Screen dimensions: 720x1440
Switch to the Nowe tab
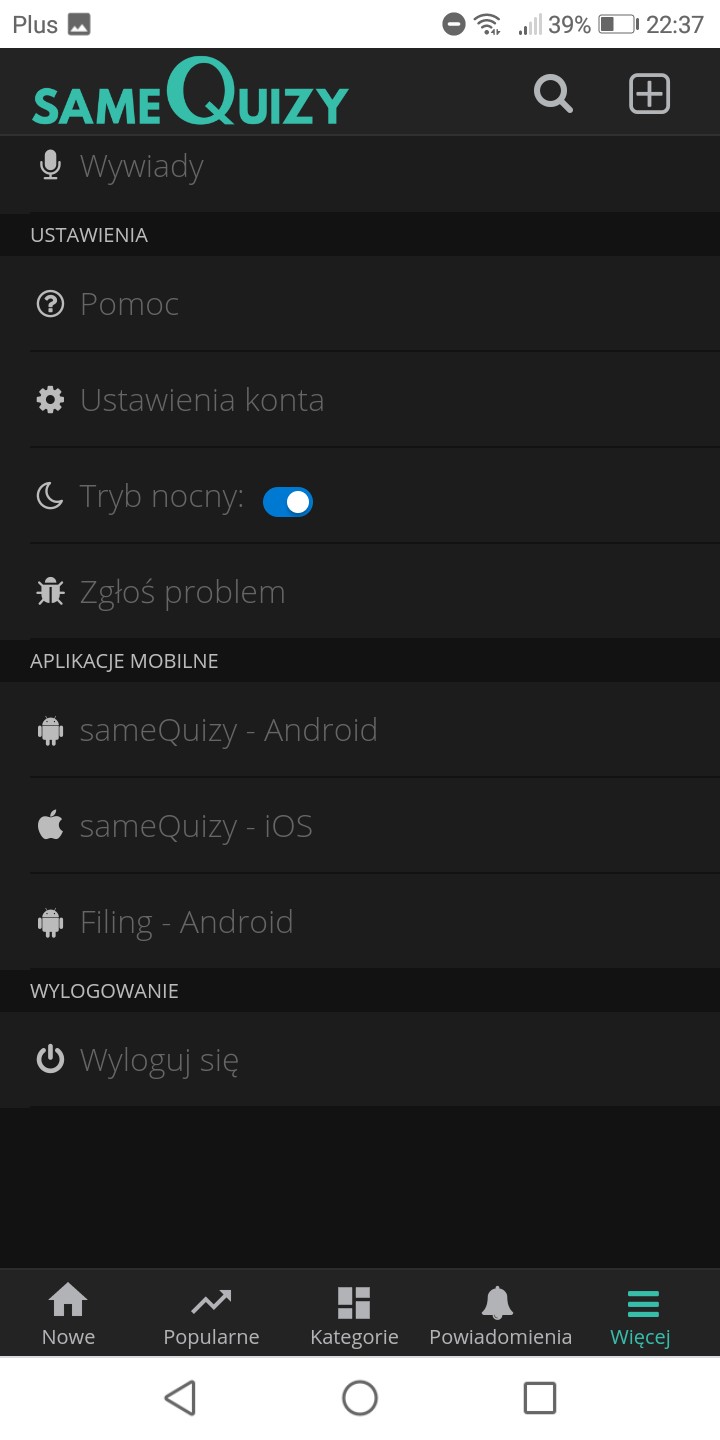[68, 1314]
